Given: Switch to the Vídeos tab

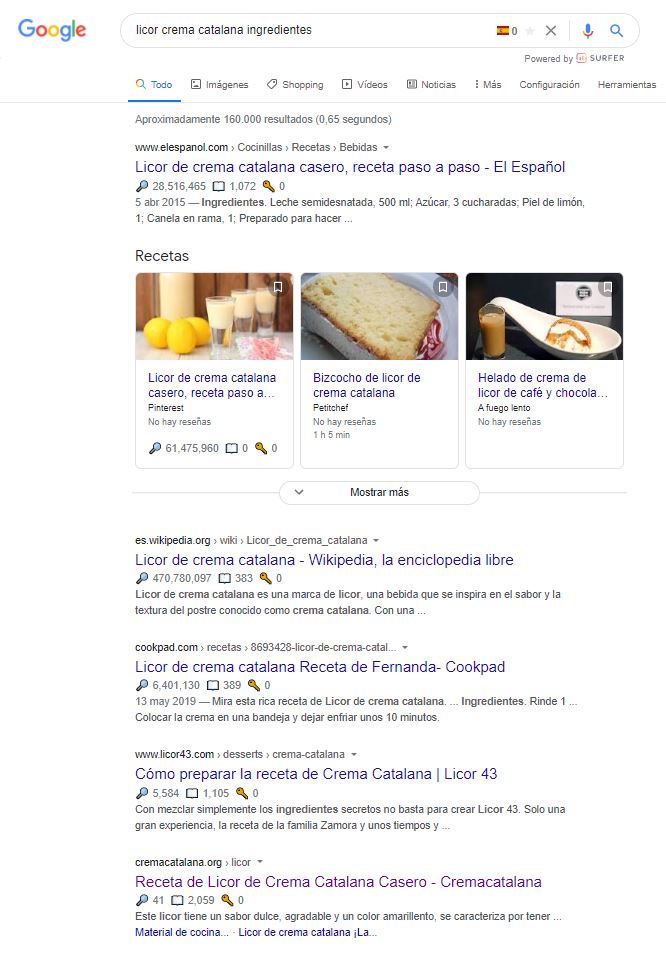Looking at the screenshot, I should (x=365, y=85).
